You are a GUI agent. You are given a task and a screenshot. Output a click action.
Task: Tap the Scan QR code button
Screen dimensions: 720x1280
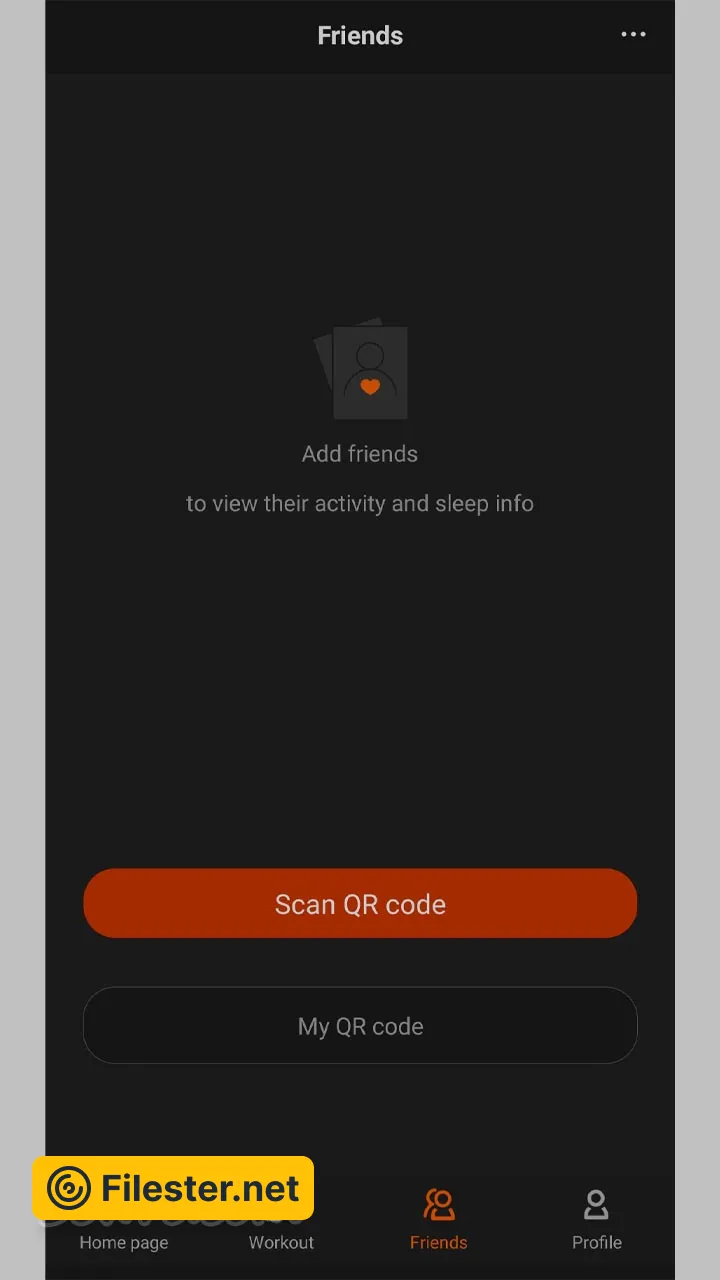[360, 903]
